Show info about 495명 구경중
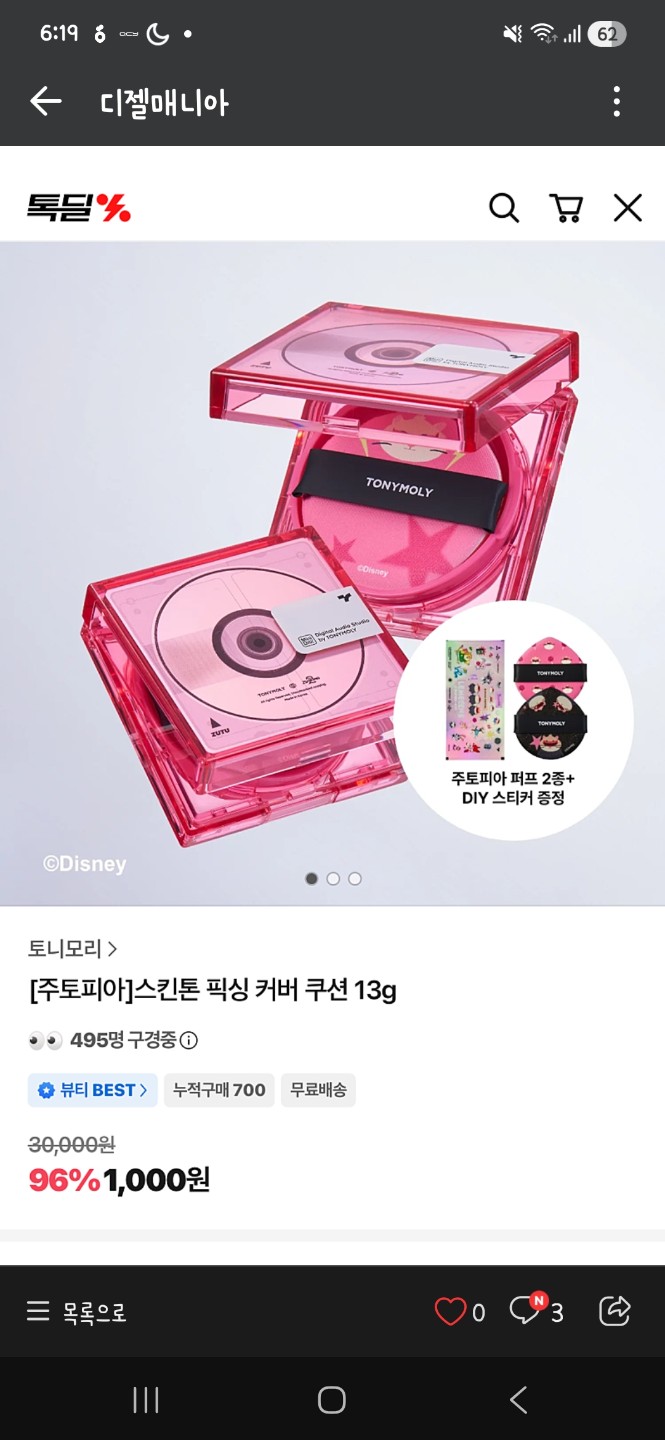This screenshot has height=1440, width=665. click(x=189, y=1040)
